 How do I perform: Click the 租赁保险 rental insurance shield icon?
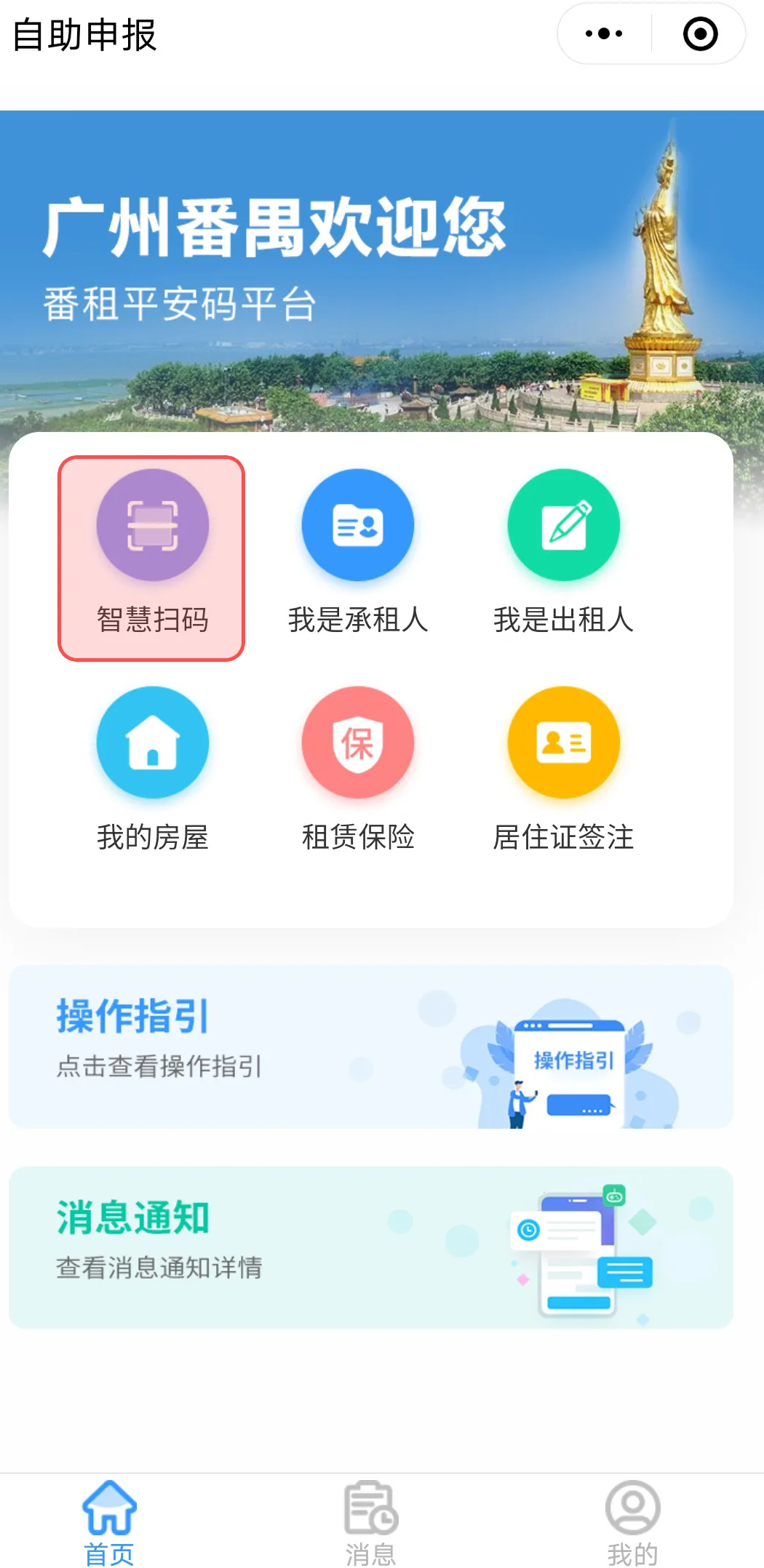[357, 743]
